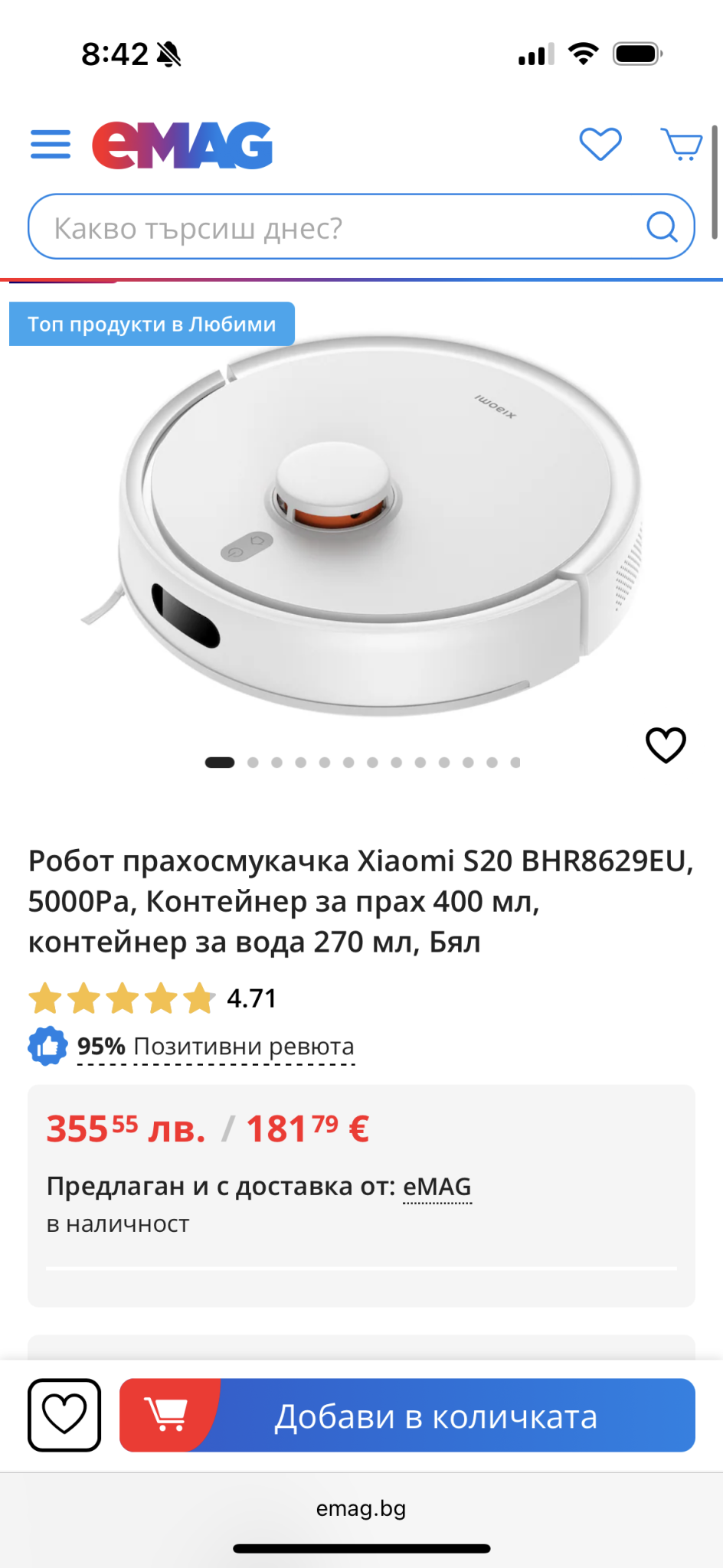Open the eMAG seller link
The width and height of the screenshot is (723, 1568).
(x=437, y=1187)
